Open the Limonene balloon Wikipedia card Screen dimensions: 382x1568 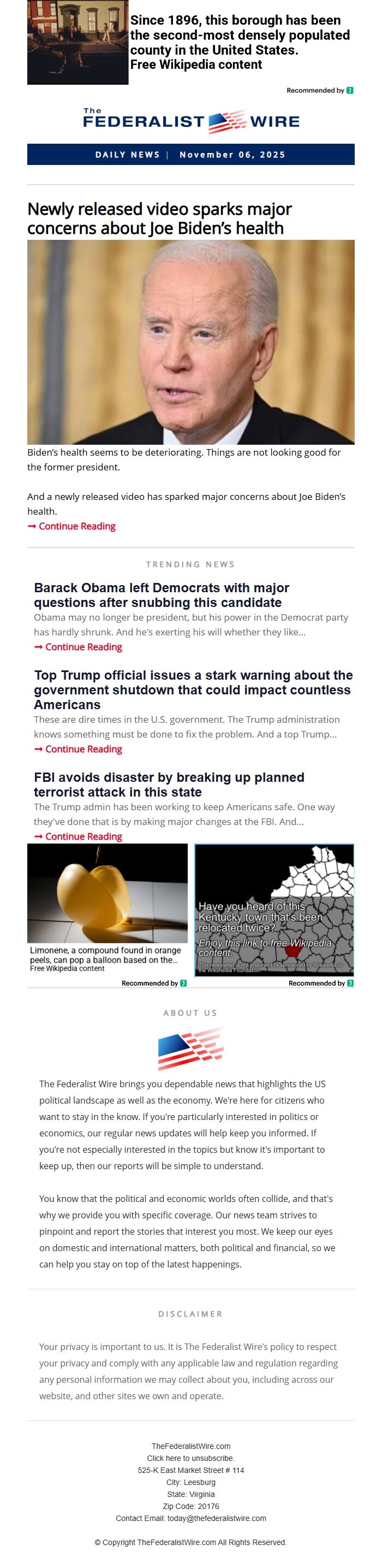(107, 907)
